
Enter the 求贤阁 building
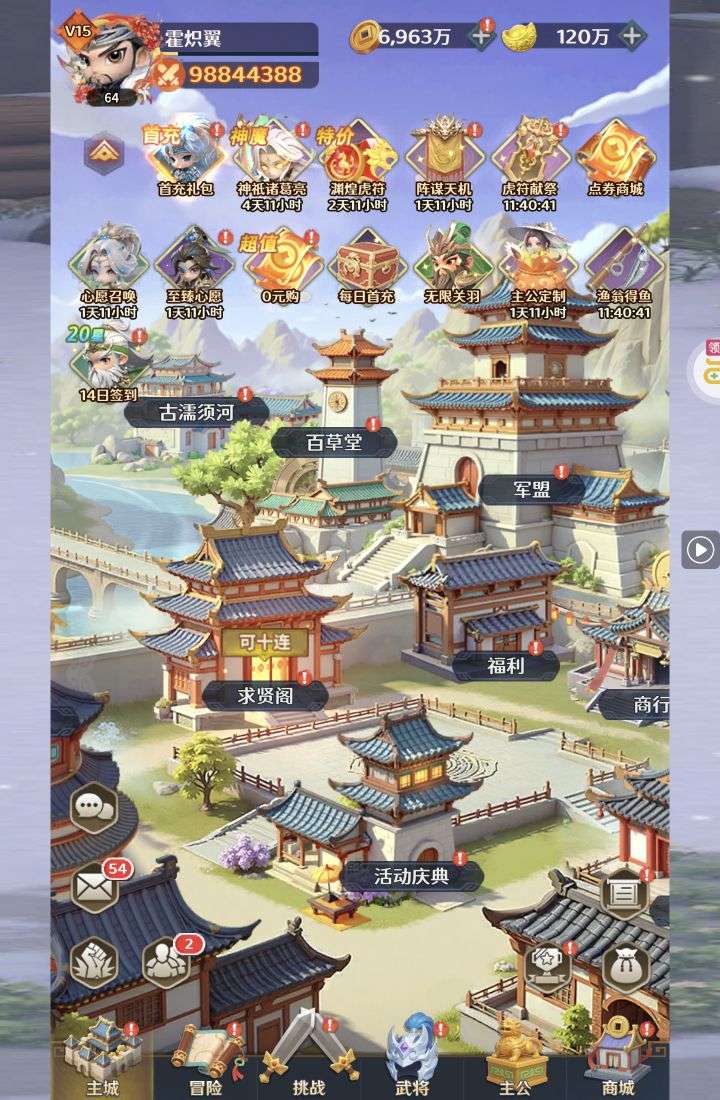click(264, 695)
